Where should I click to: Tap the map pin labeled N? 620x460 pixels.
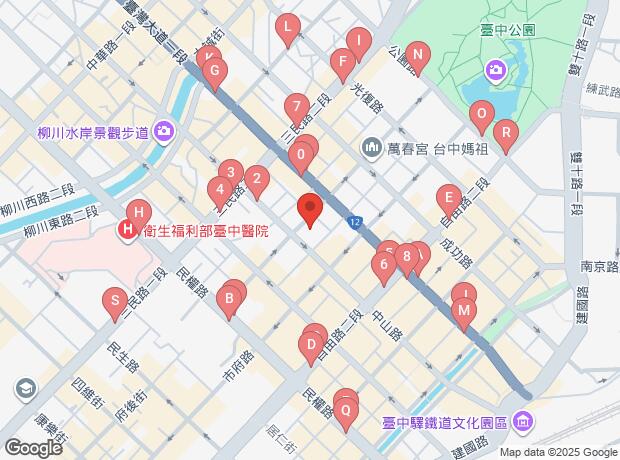(419, 56)
